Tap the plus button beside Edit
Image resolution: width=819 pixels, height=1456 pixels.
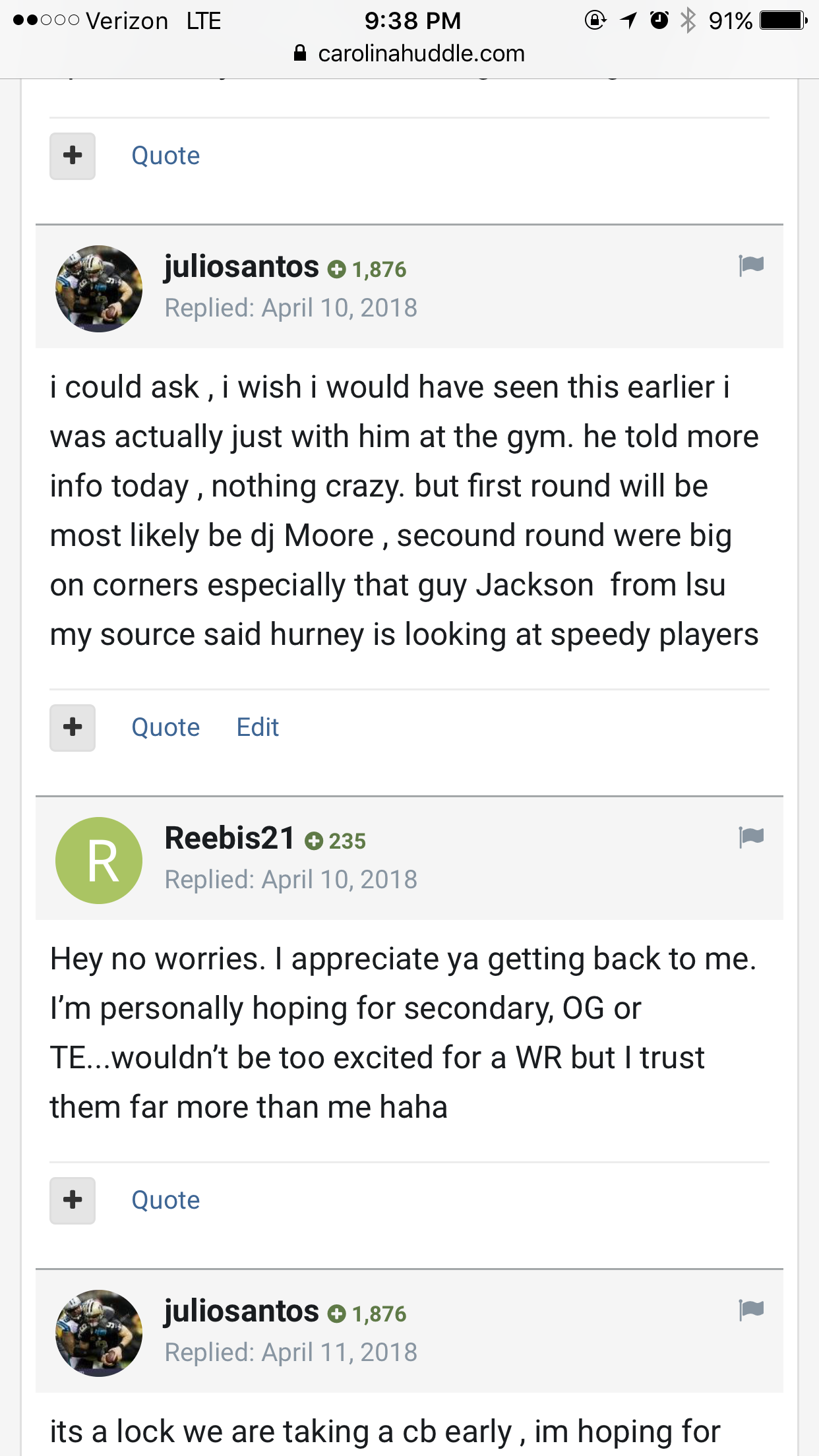tap(73, 727)
